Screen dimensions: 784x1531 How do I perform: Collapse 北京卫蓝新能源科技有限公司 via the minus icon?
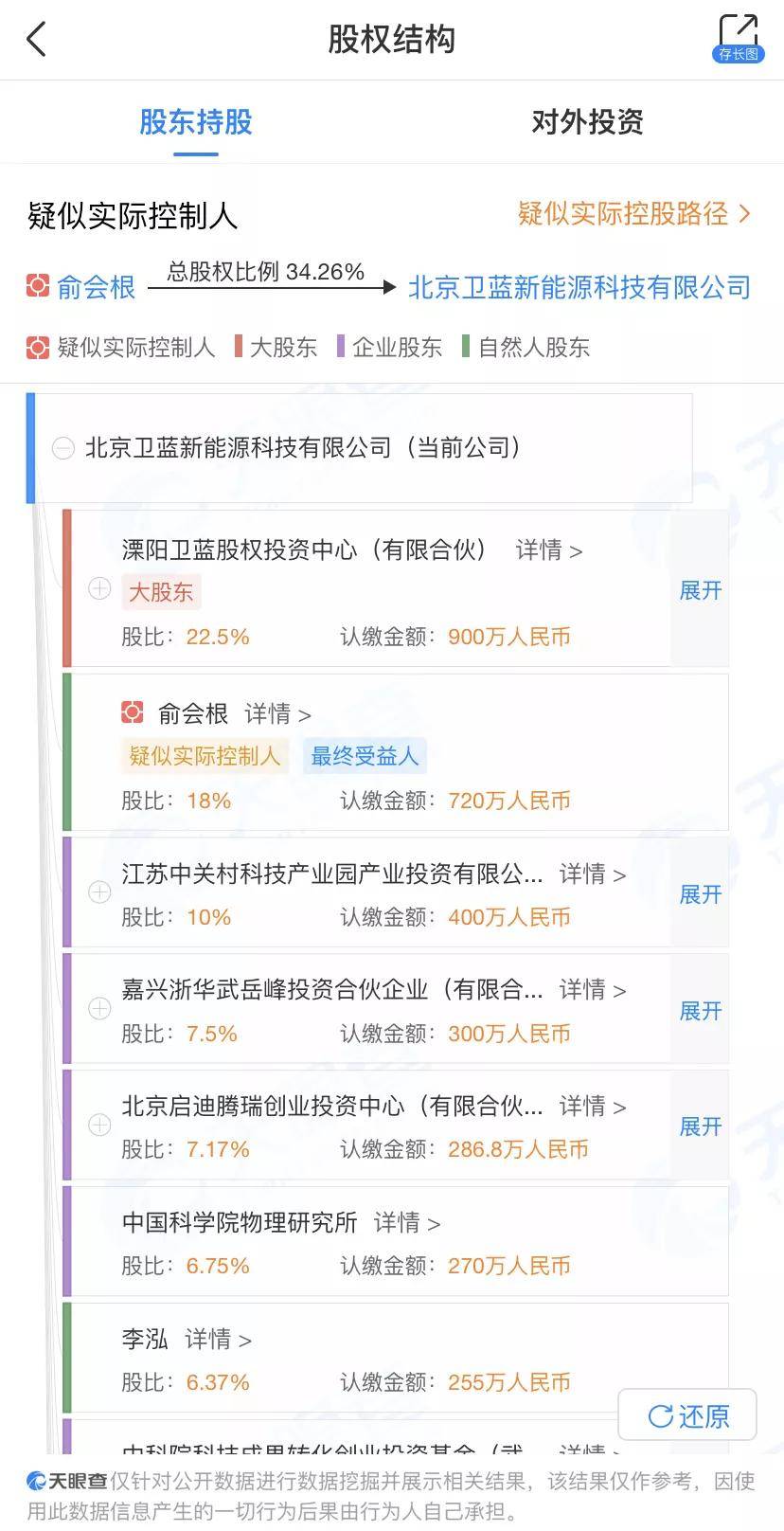[x=62, y=448]
